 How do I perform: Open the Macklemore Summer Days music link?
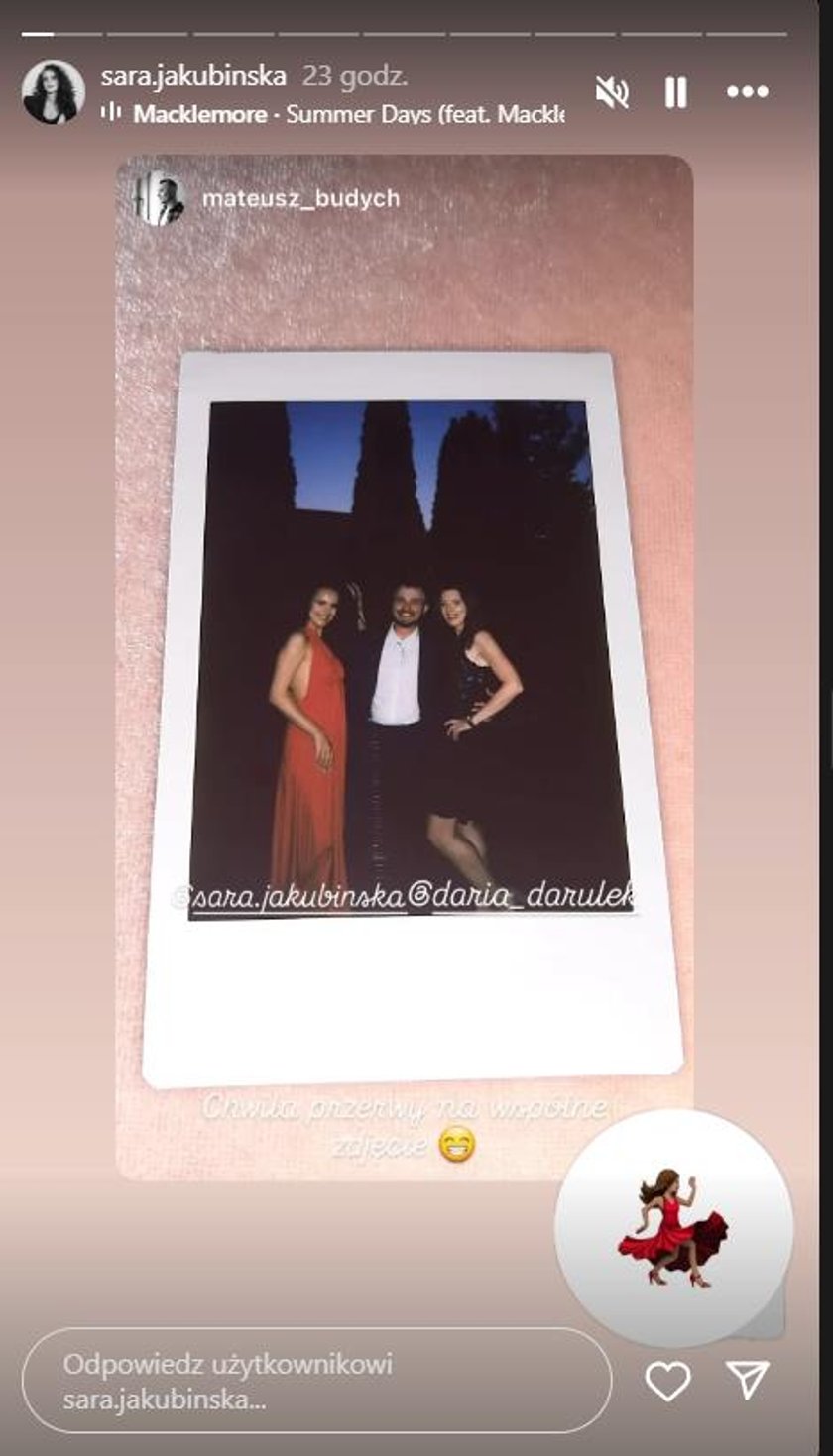337,114
